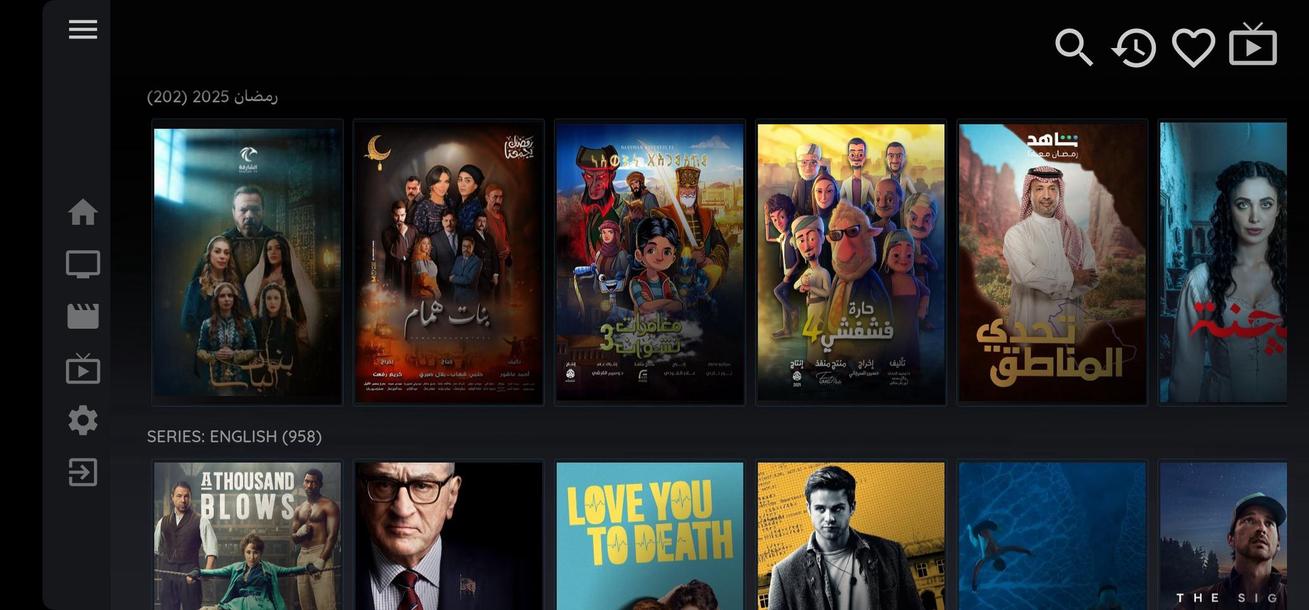Open the بنات همام series poster
This screenshot has width=1309, height=610.
pos(448,263)
